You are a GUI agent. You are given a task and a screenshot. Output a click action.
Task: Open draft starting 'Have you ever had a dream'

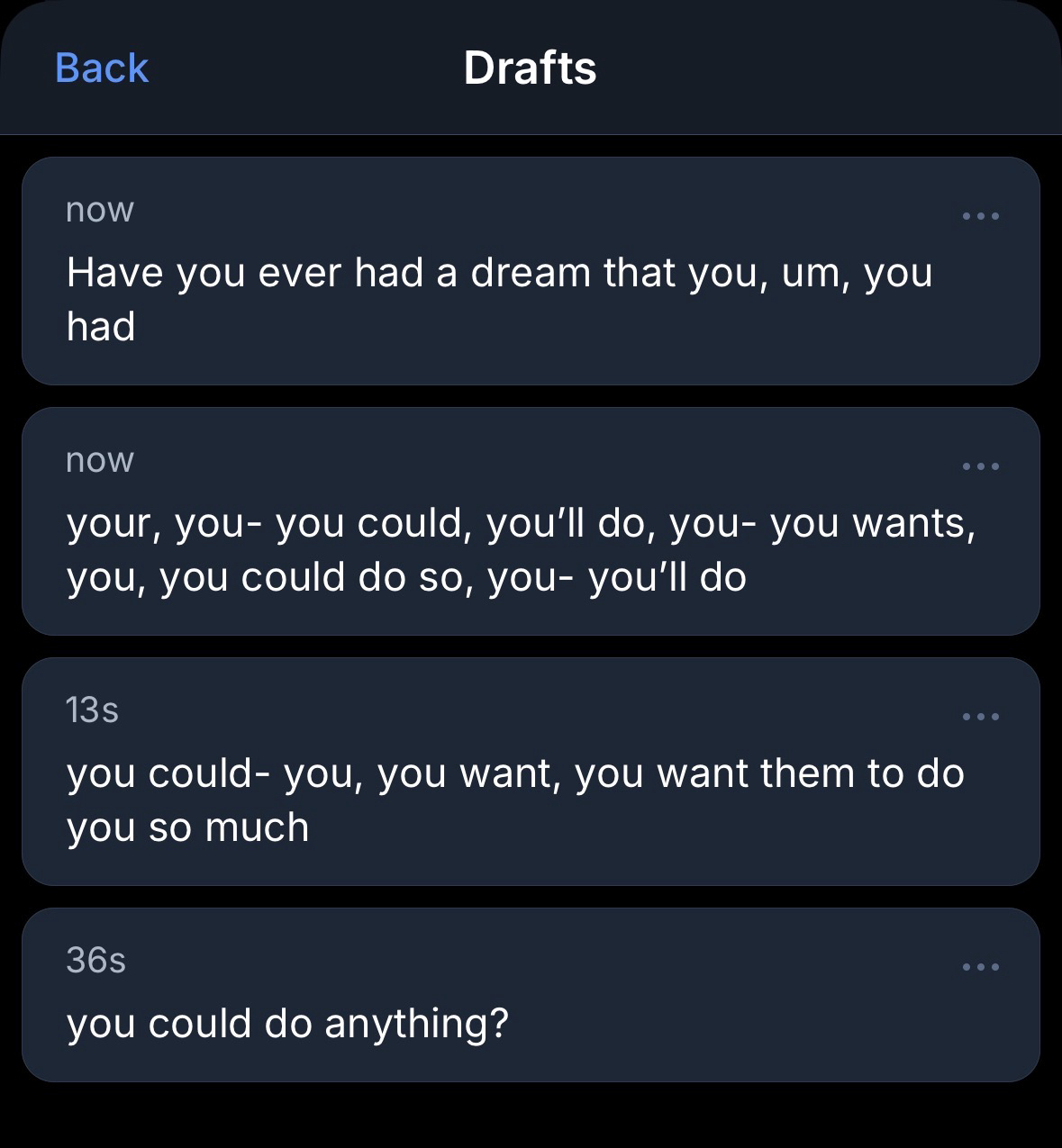[500, 299]
